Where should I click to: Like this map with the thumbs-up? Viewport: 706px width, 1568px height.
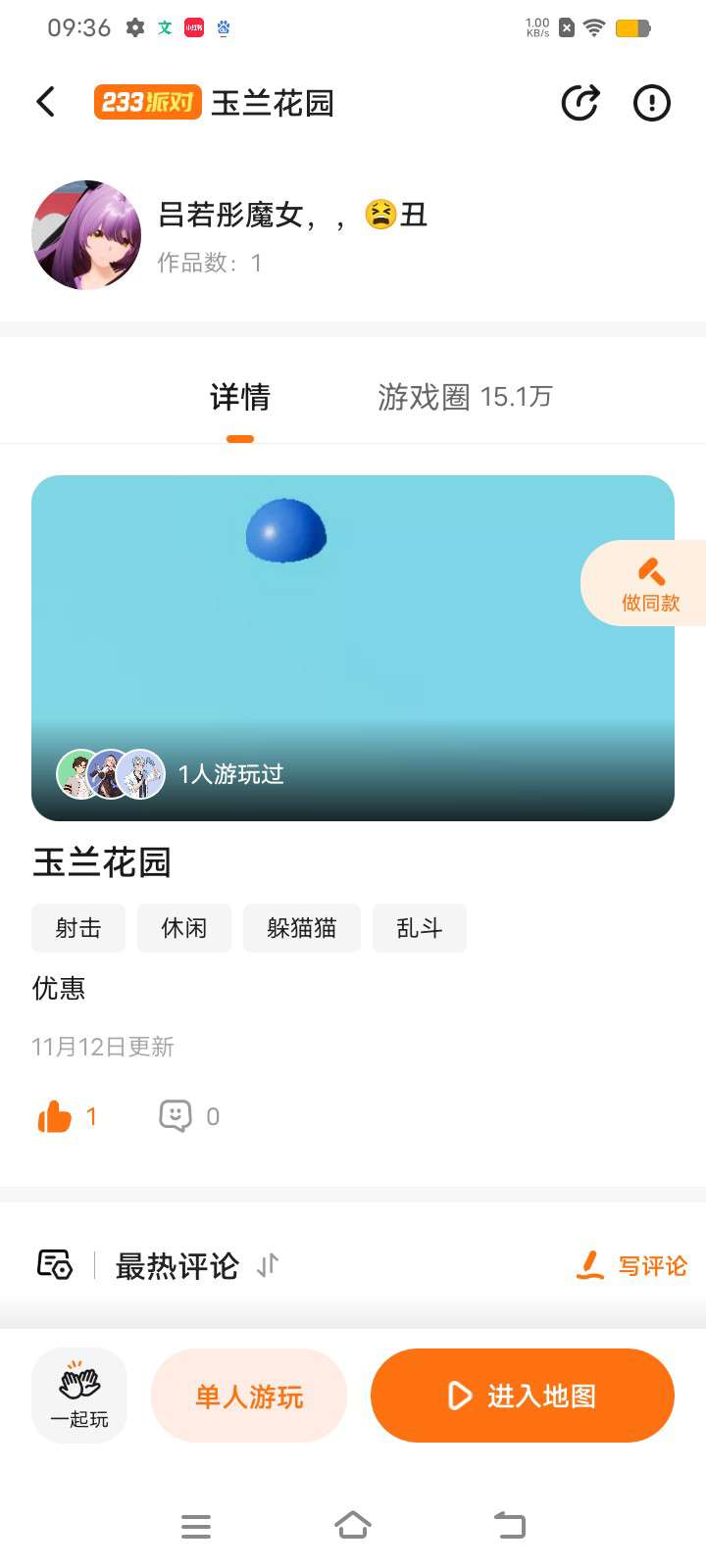coord(56,1116)
